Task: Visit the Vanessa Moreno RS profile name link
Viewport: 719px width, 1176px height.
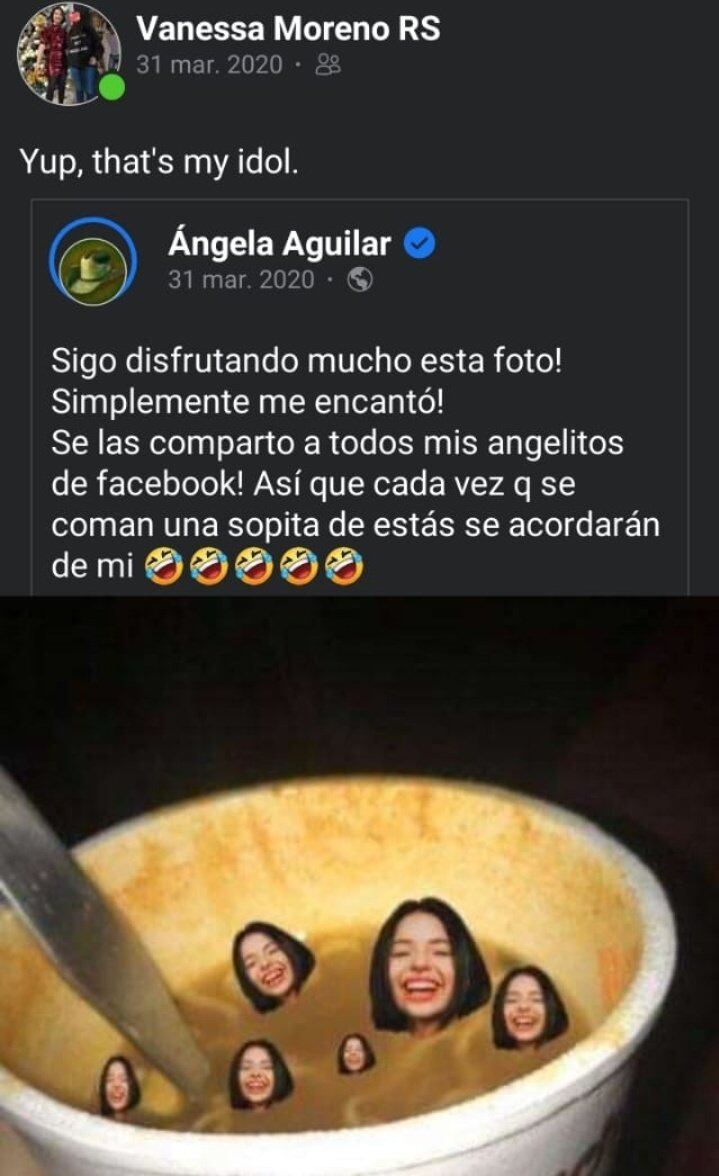Action: click(x=287, y=29)
